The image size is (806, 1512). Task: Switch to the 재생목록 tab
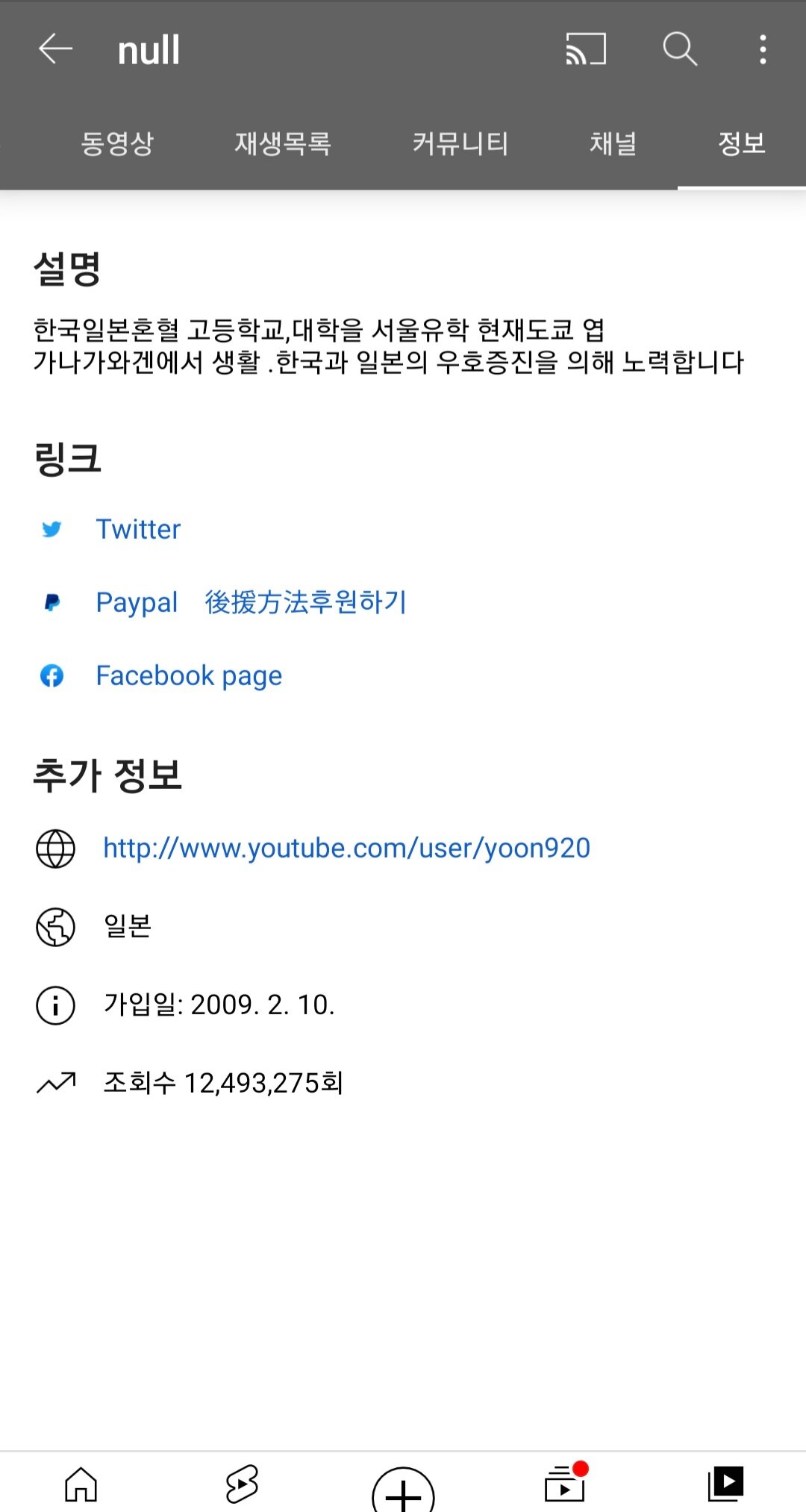click(x=283, y=143)
